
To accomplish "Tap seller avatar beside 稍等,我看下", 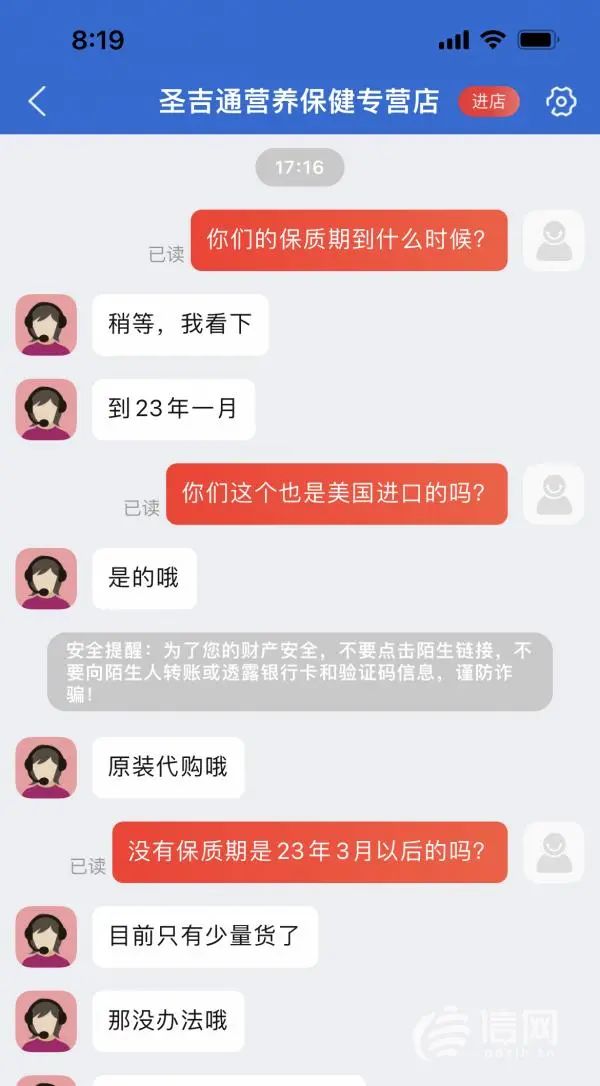I will pos(46,325).
